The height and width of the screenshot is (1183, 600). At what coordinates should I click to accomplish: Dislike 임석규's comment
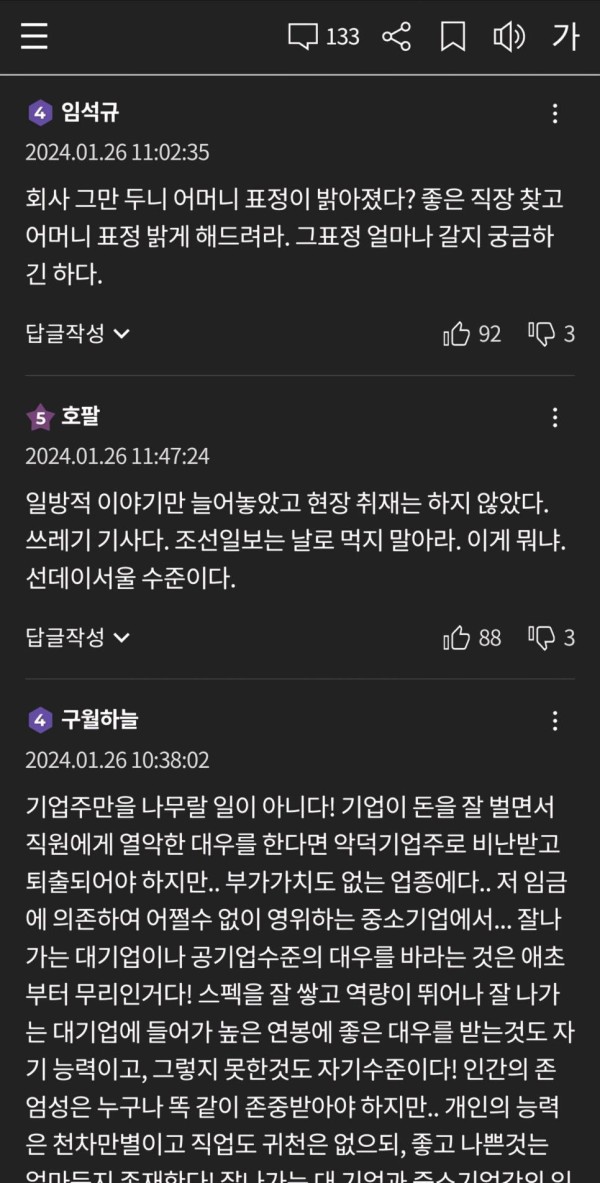[551, 333]
